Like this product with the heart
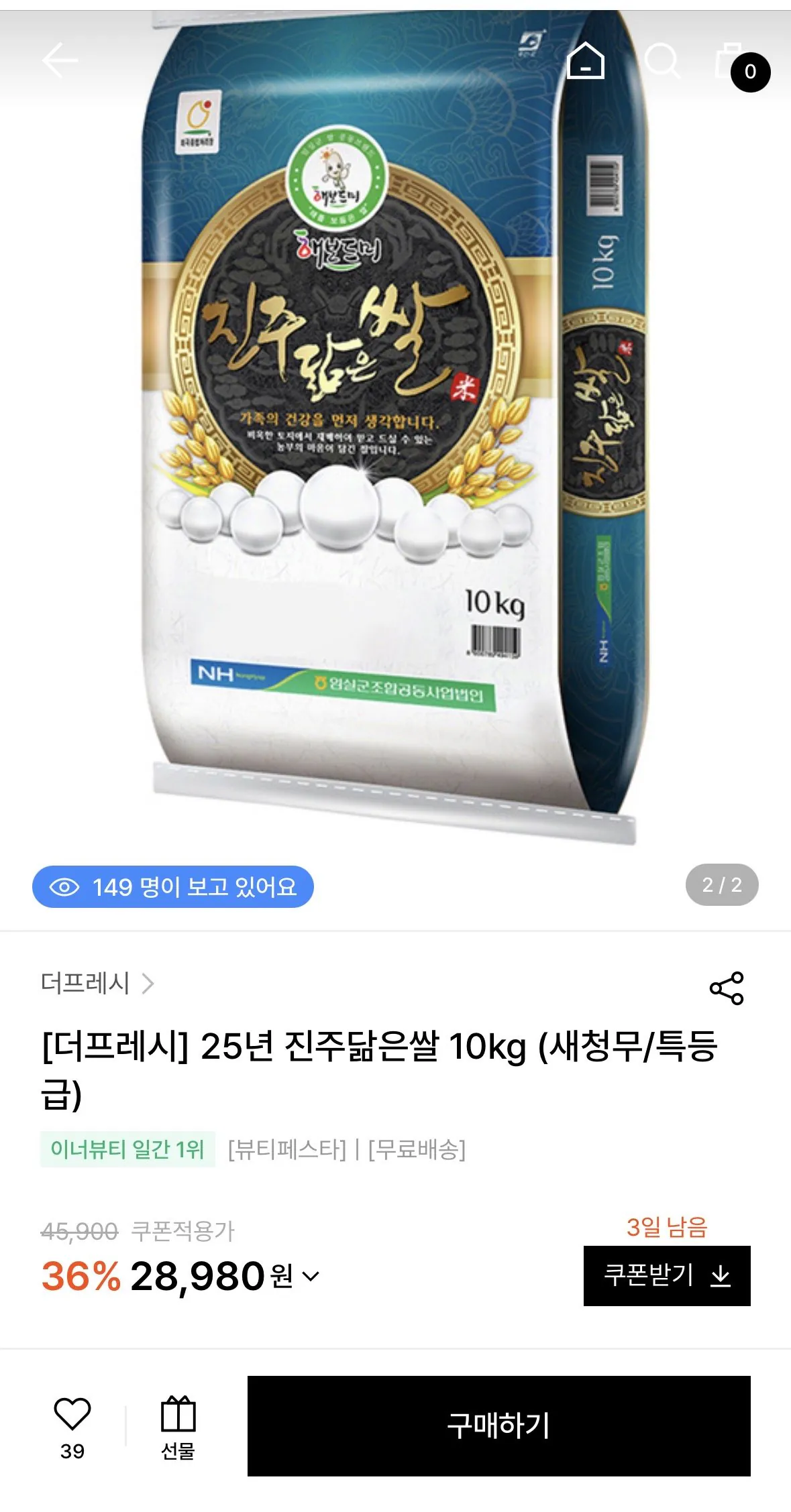Screen dimensions: 791x1512 (72, 1415)
